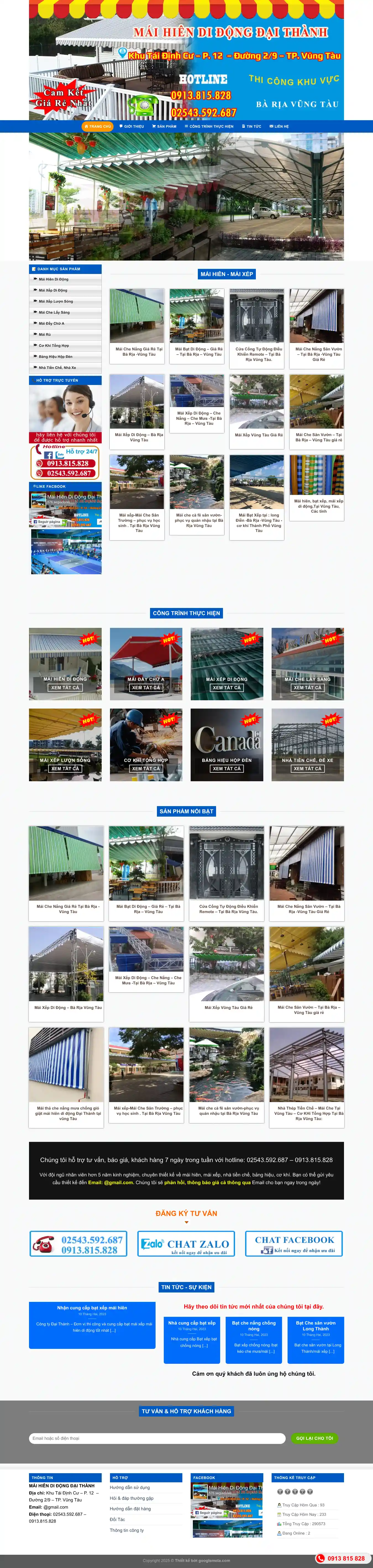Open Sản Phẩm navigation menu

click(164, 127)
